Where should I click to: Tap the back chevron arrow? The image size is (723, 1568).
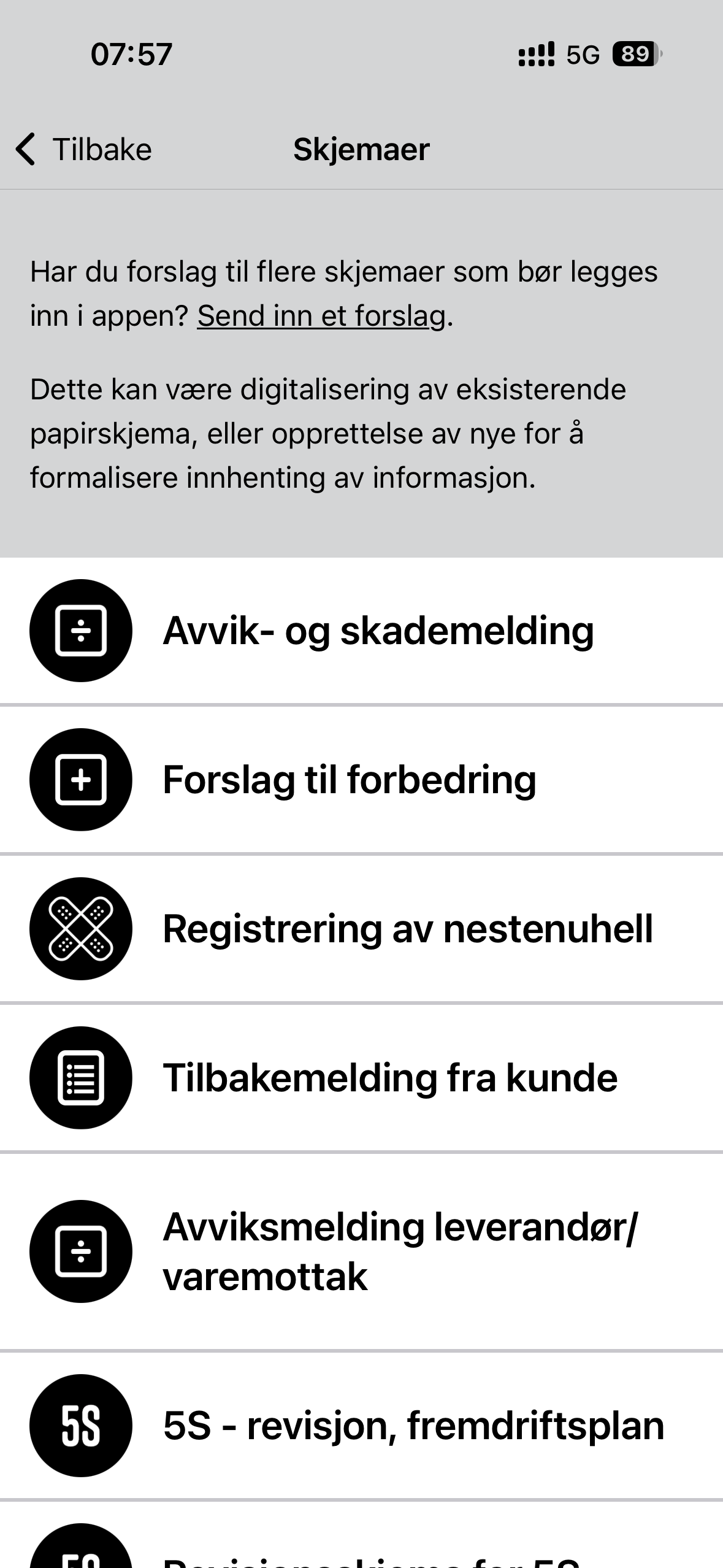click(26, 148)
